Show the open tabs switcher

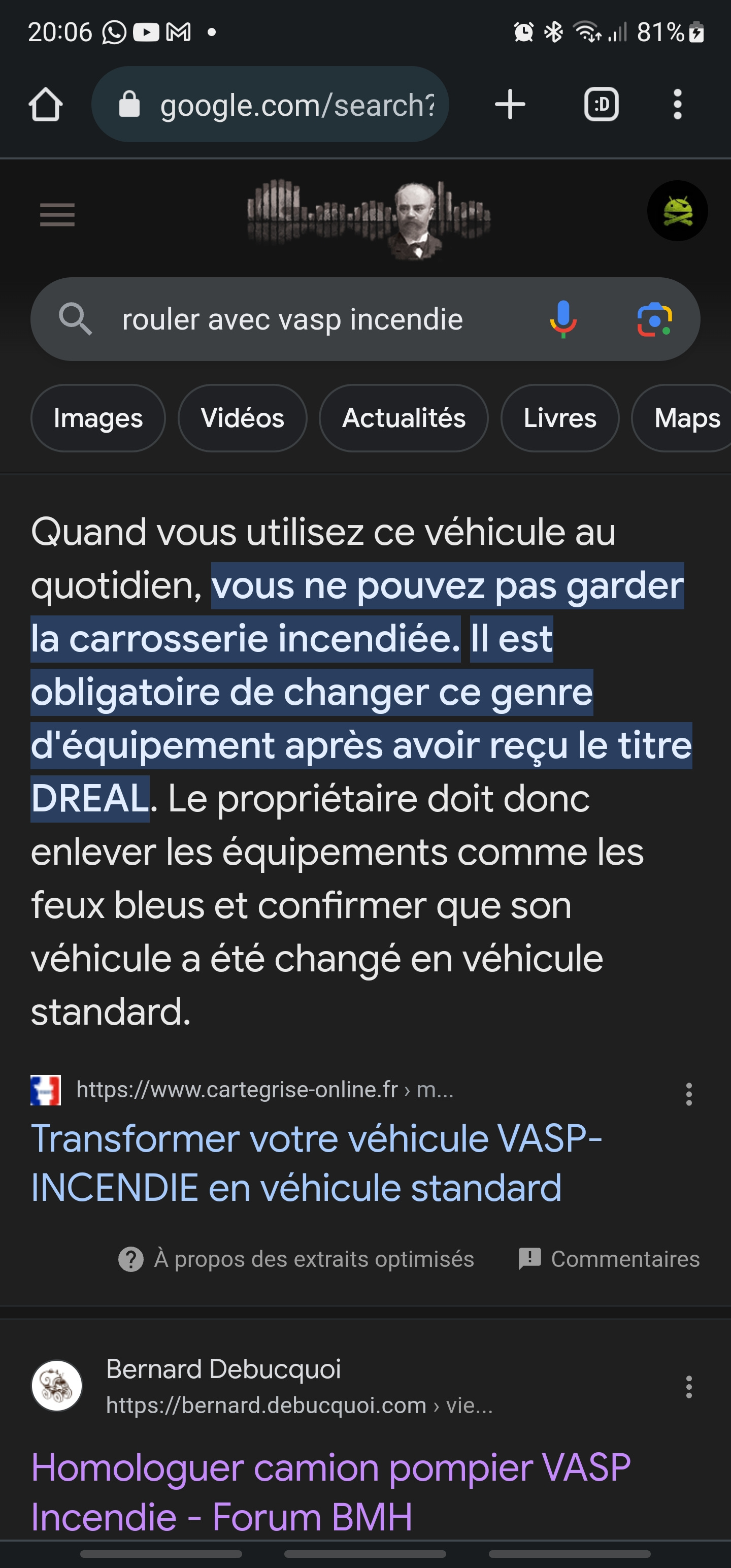point(602,105)
